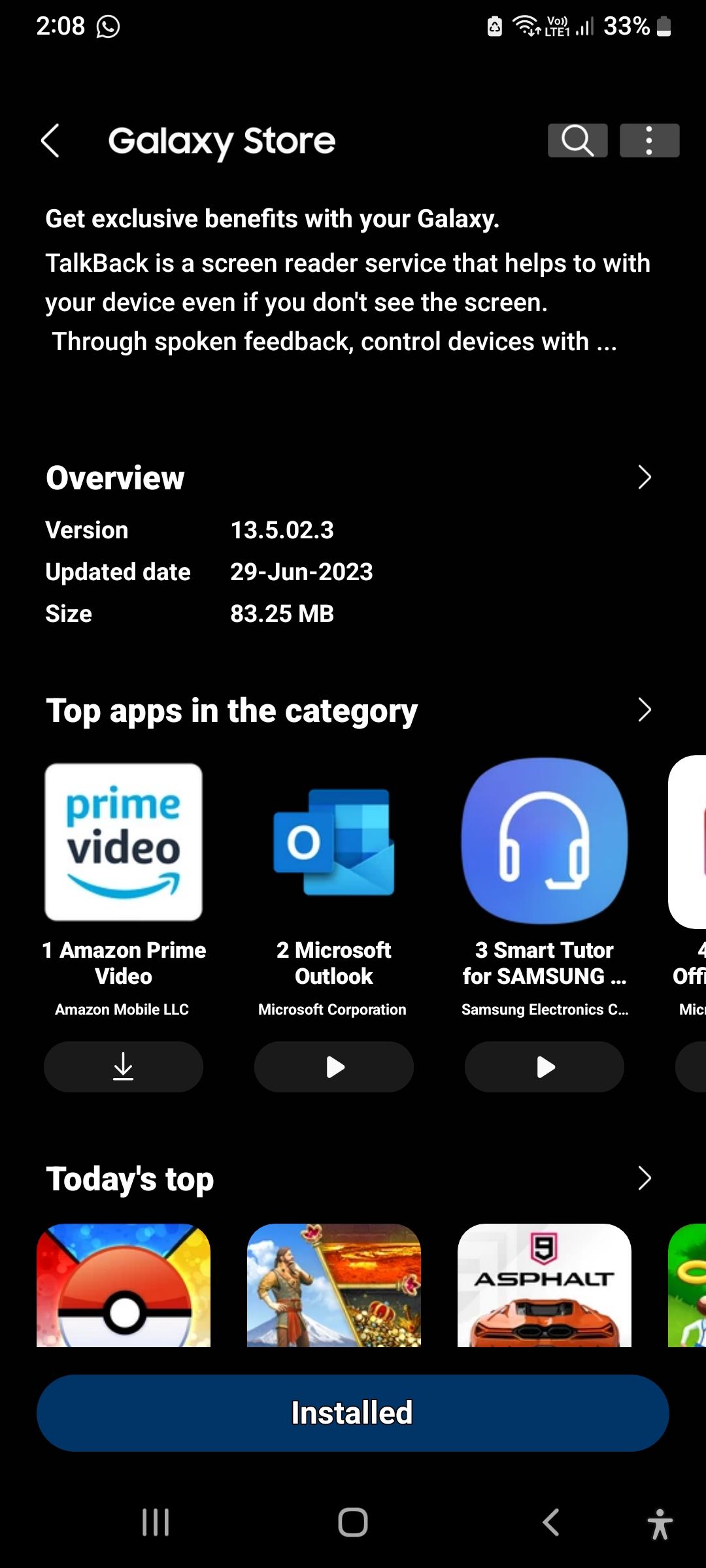
Task: Download Amazon Prime Video
Action: pos(124,1067)
